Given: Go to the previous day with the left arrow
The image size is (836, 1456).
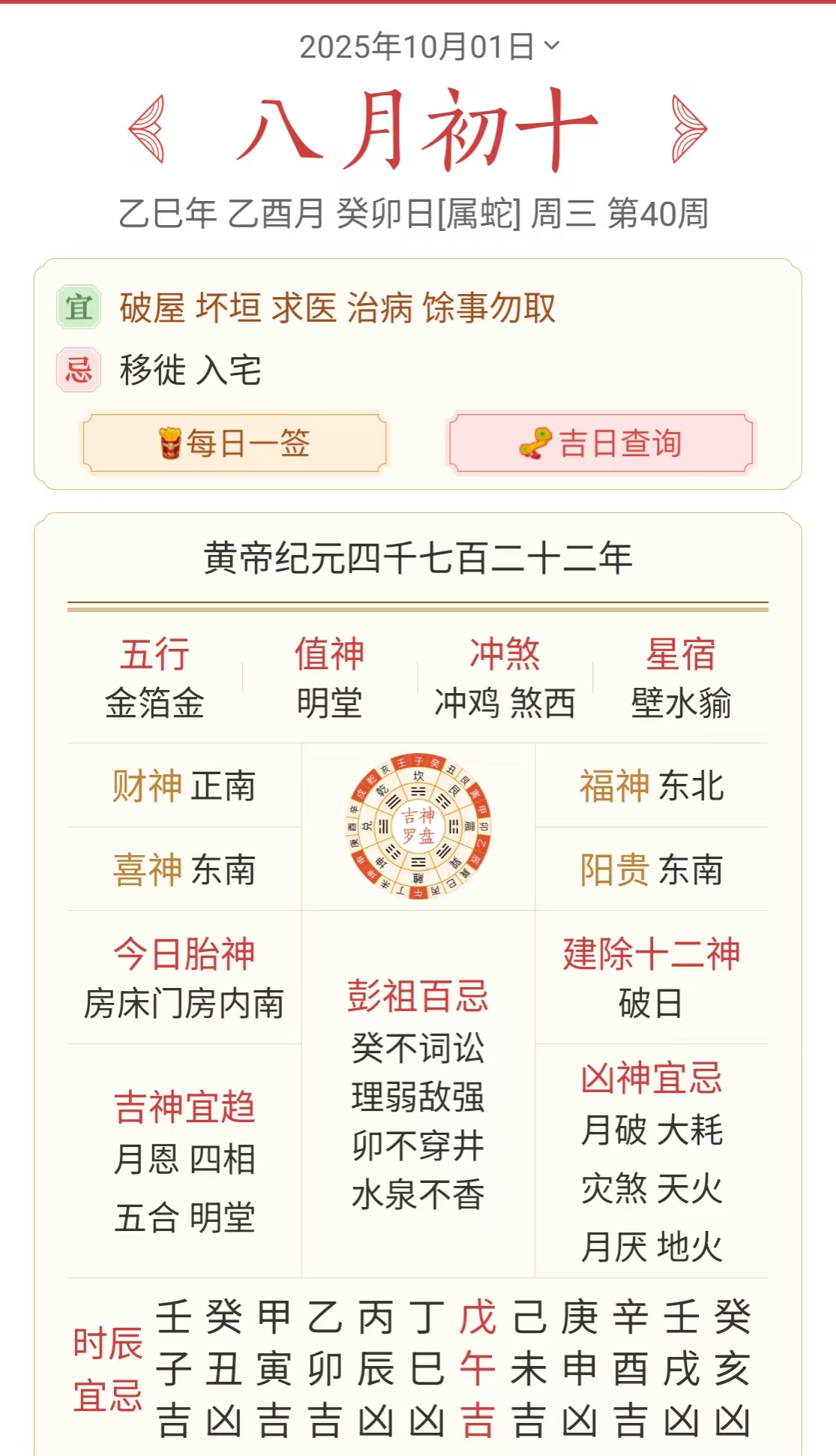Looking at the screenshot, I should tap(147, 129).
